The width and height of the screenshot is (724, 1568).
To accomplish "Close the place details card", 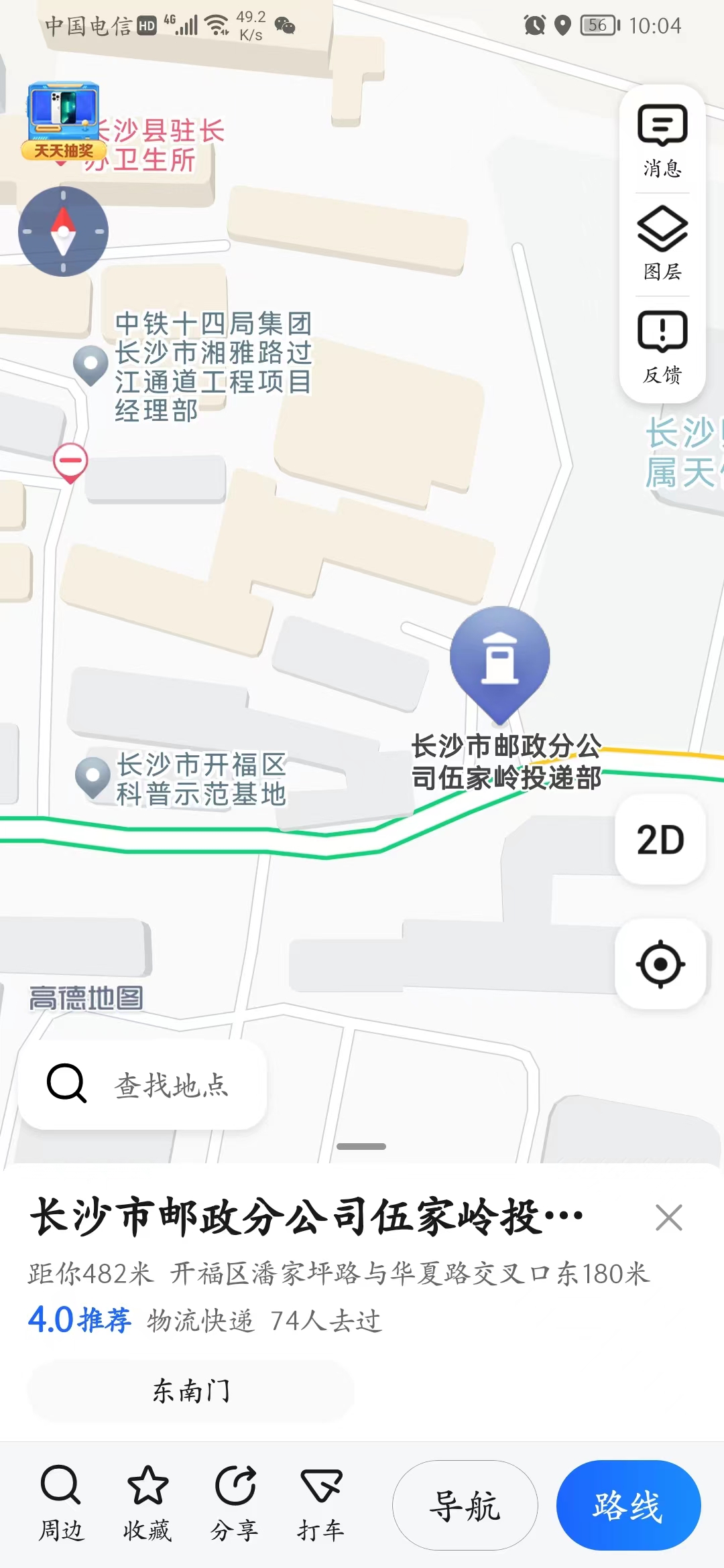I will [x=668, y=1218].
